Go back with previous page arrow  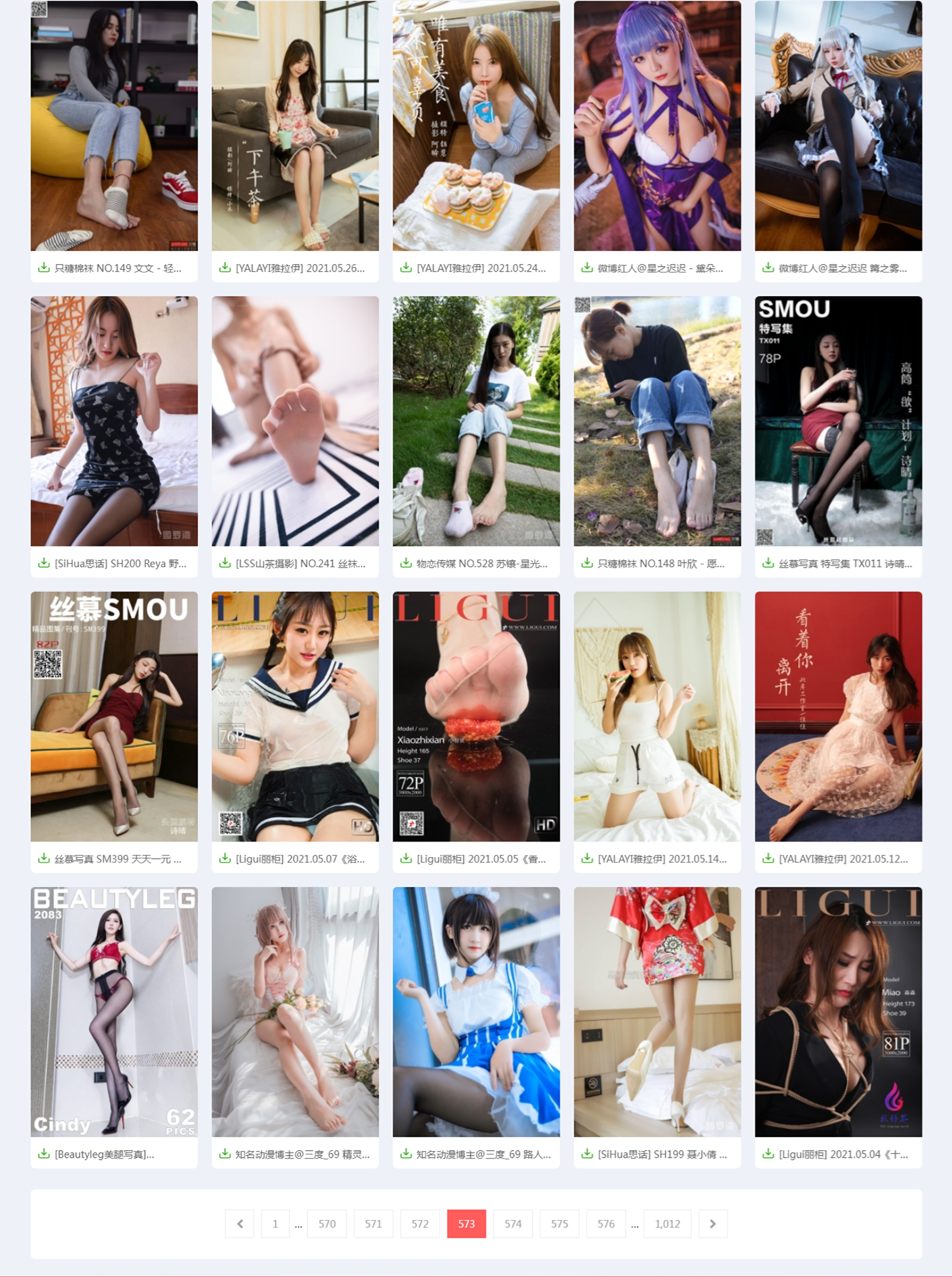240,1223
